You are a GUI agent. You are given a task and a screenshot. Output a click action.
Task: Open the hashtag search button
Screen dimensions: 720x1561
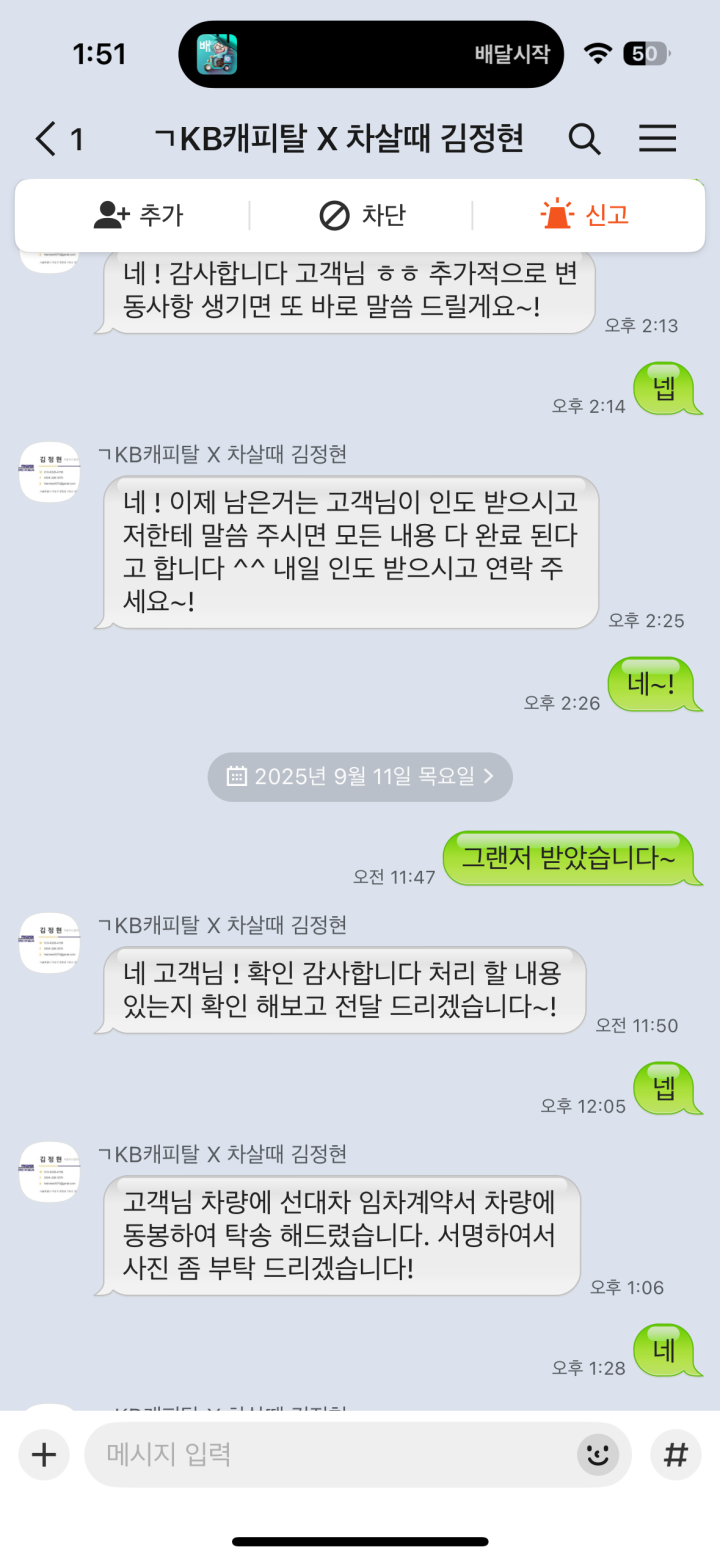pyautogui.click(x=676, y=1454)
